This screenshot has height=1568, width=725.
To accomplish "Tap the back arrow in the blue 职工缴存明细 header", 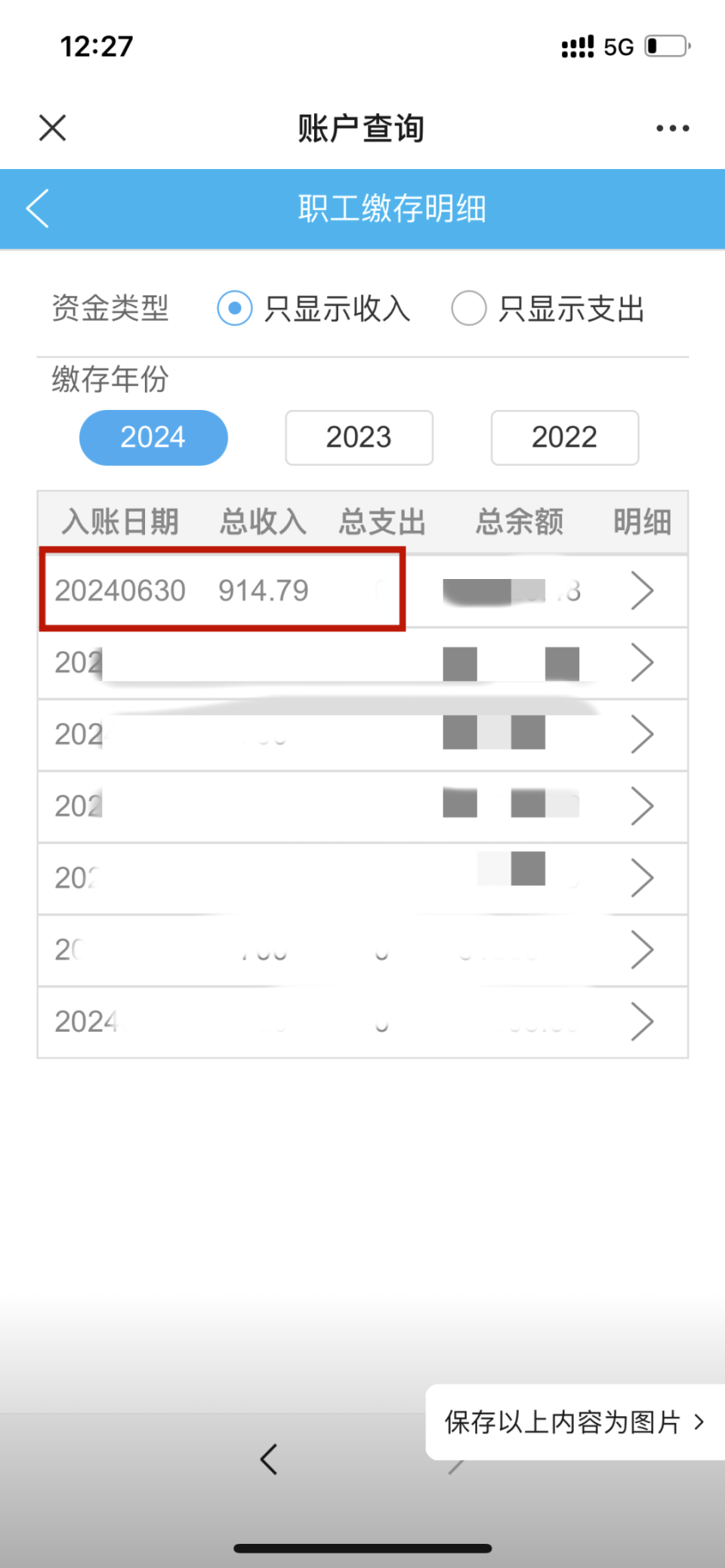I will click(x=37, y=208).
